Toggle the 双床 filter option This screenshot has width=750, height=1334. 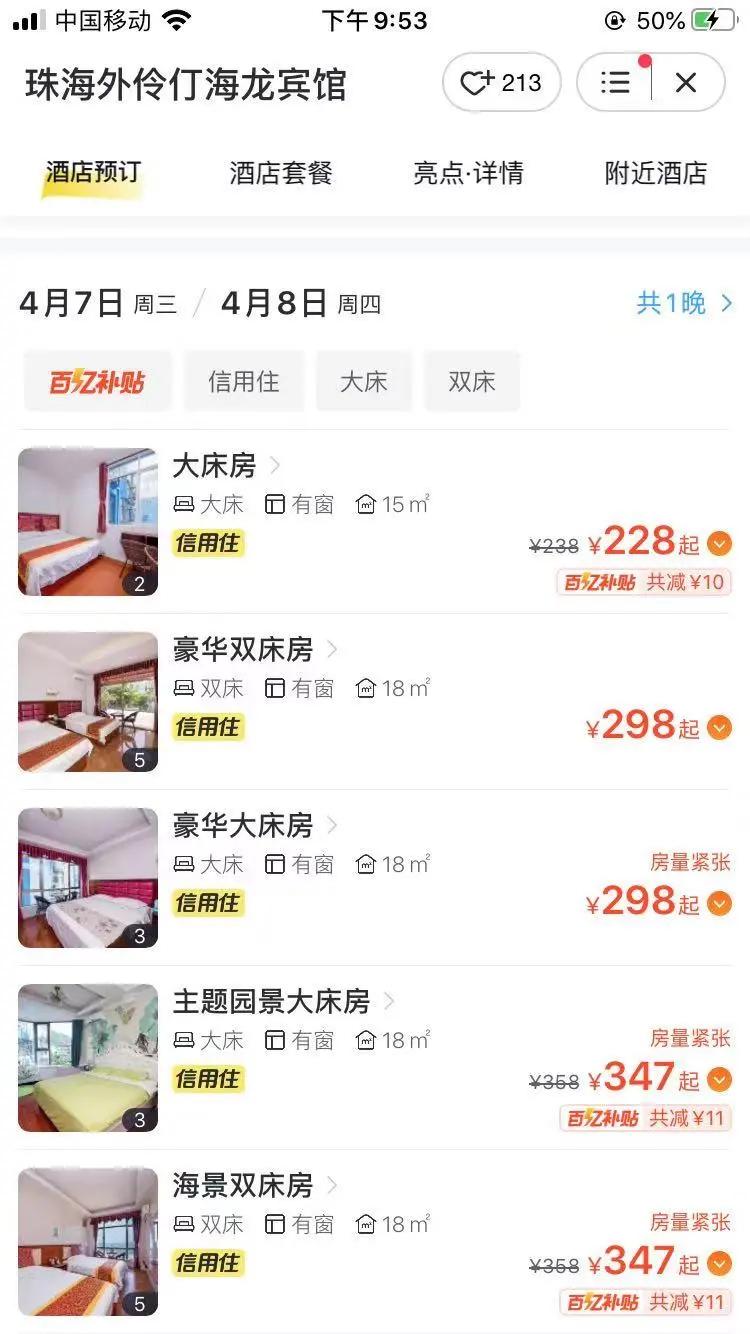tap(472, 381)
